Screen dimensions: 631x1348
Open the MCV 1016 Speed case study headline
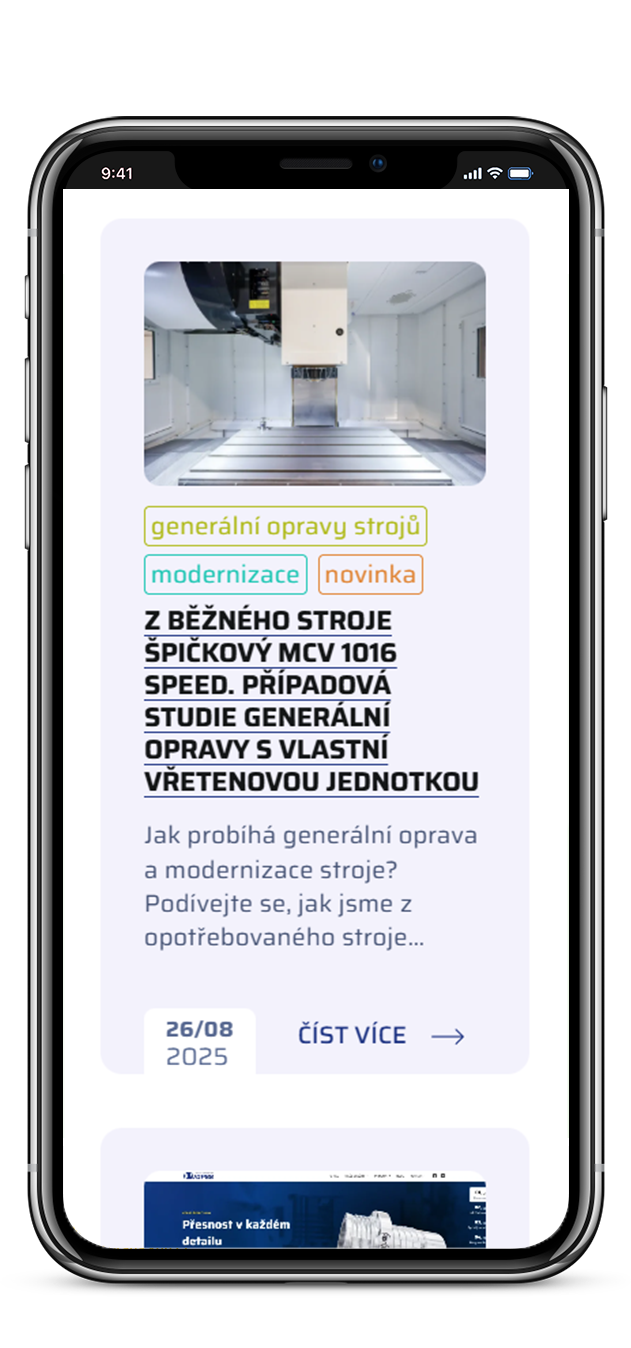coord(310,701)
